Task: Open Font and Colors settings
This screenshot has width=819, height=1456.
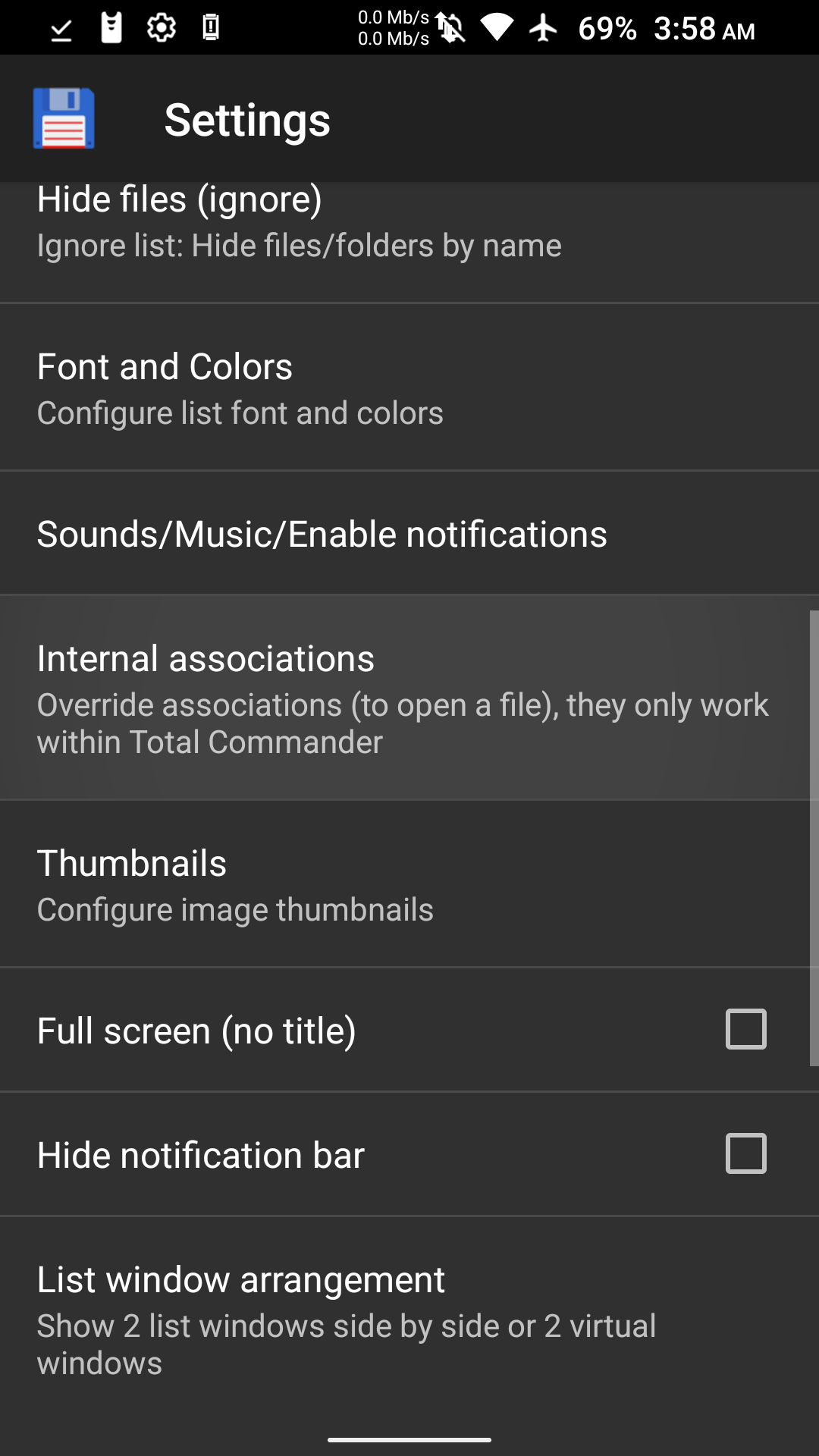Action: [x=409, y=388]
